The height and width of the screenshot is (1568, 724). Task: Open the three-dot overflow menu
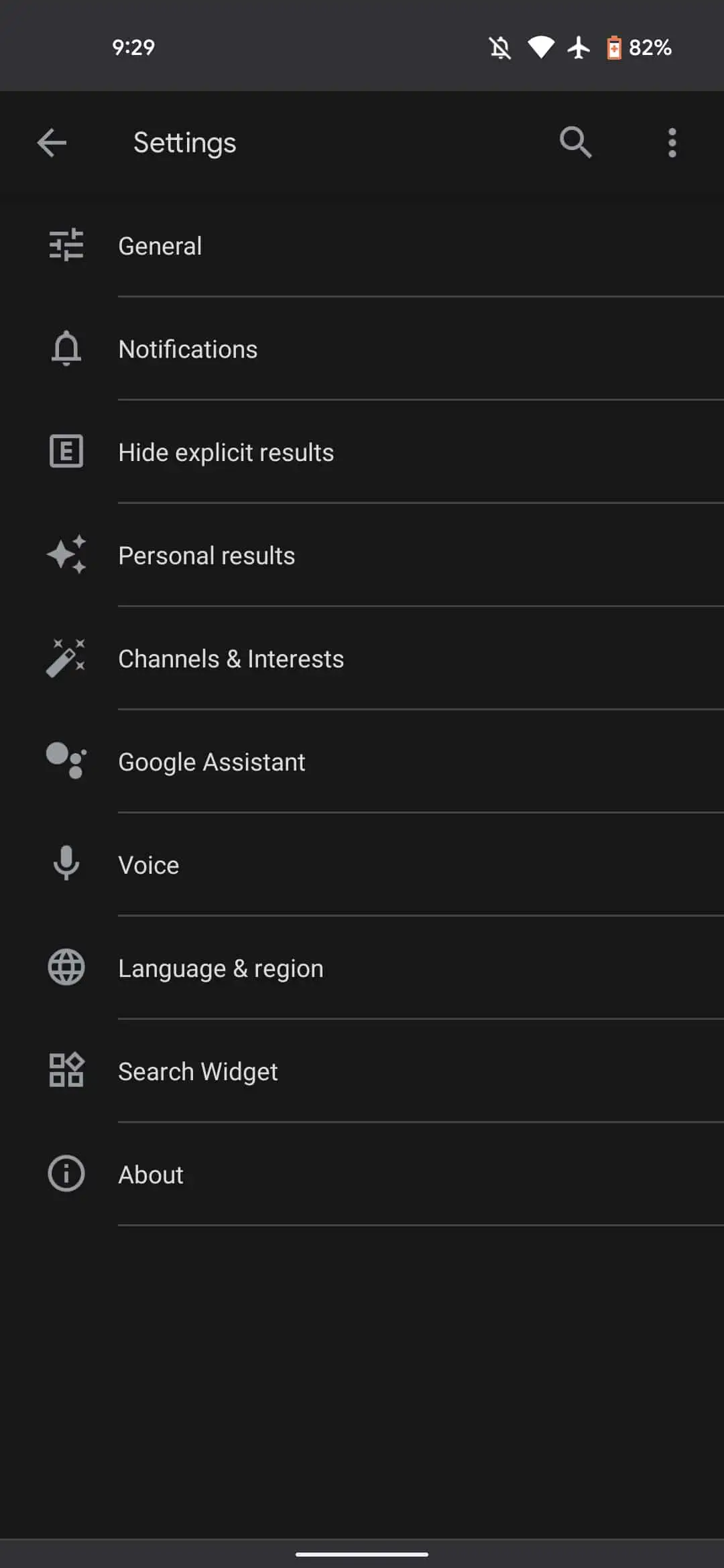pos(672,143)
